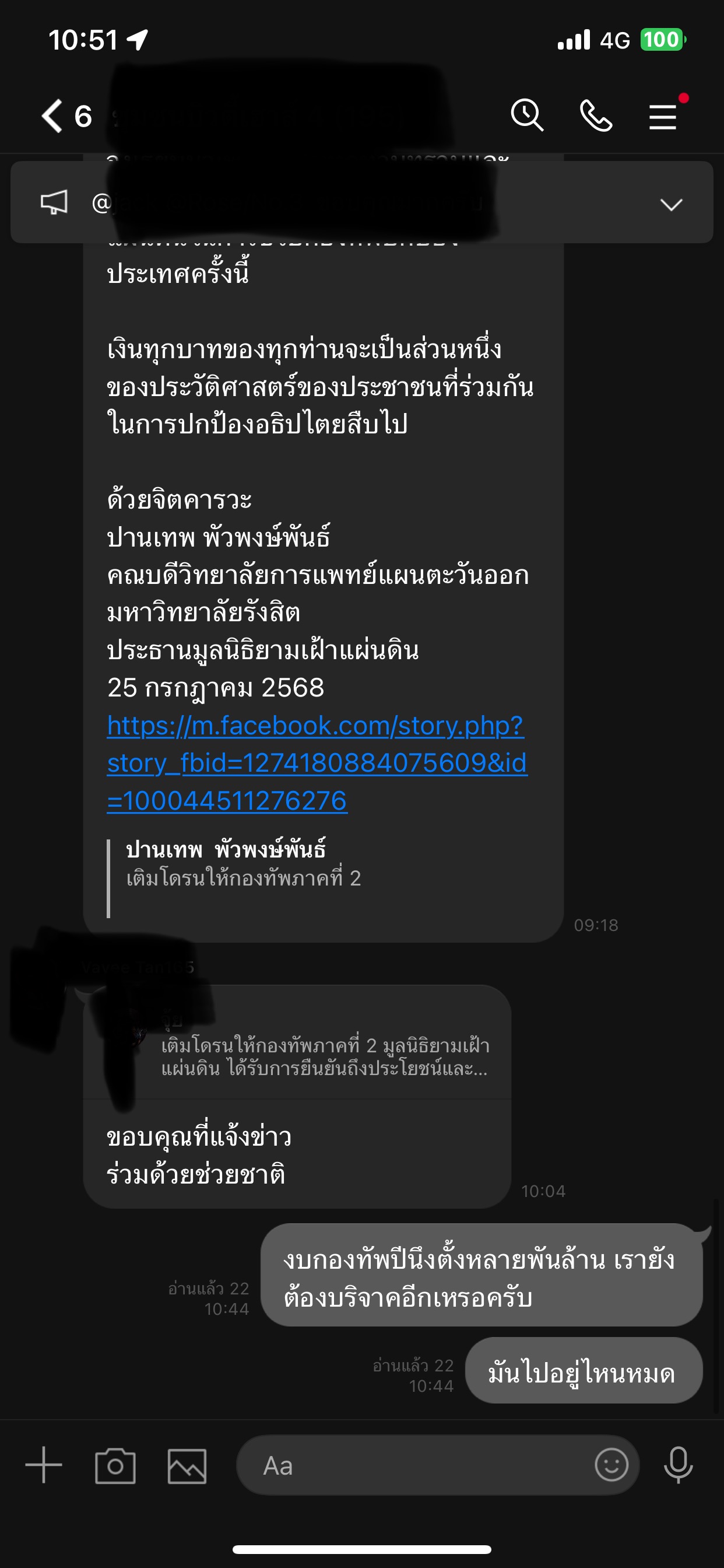Focus the Aa message input field
The image size is (724, 1568).
click(x=414, y=1466)
